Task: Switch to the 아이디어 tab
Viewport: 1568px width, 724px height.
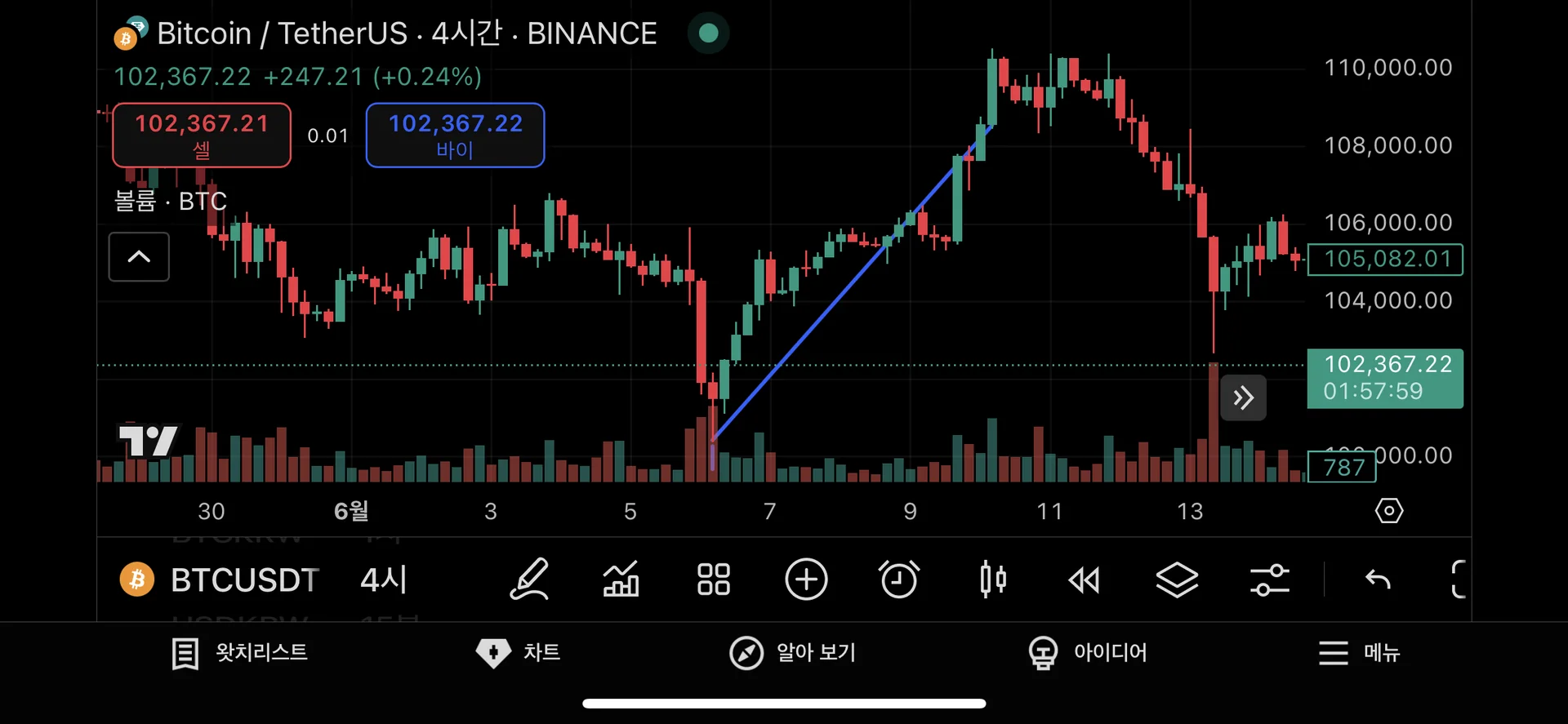Action: click(x=1088, y=653)
